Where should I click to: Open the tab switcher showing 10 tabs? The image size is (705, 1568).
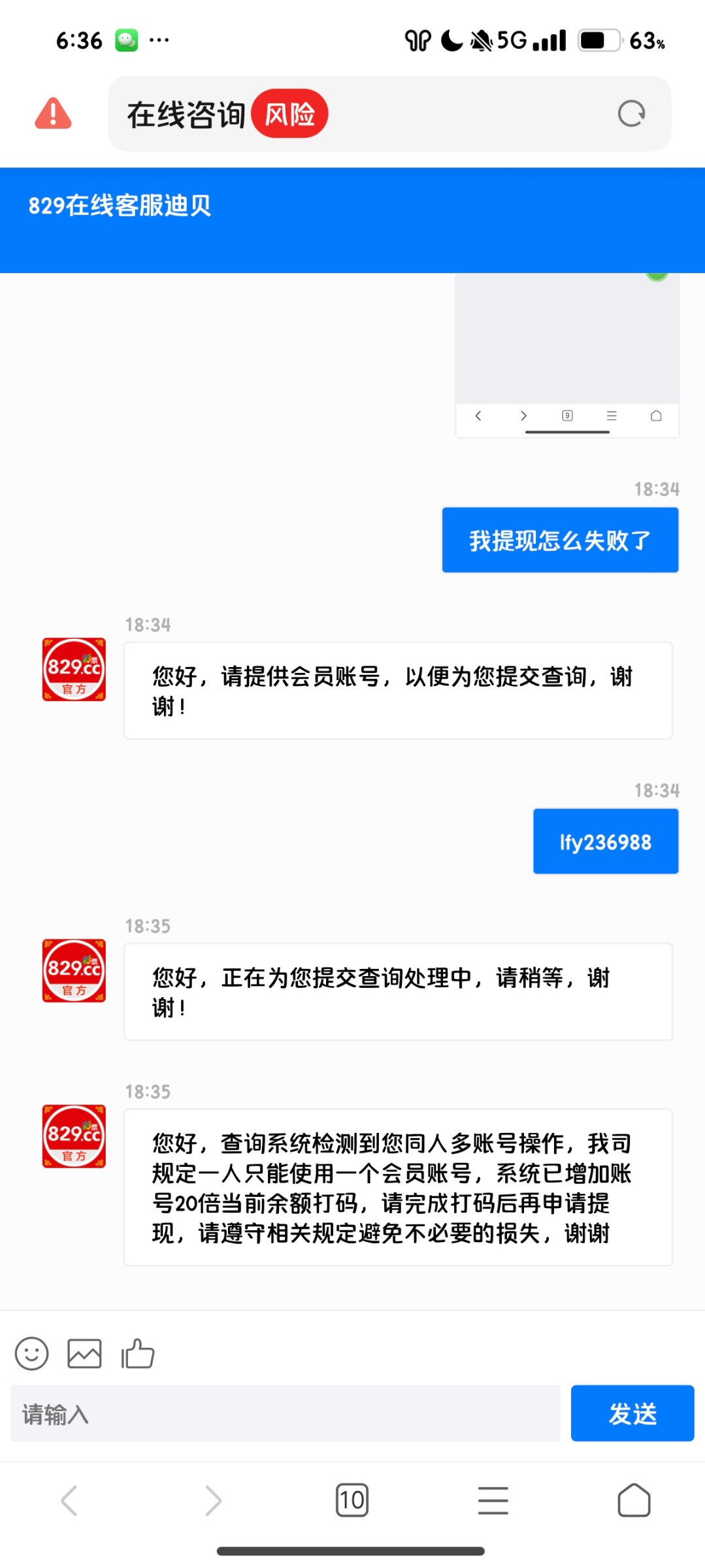pos(352,1501)
